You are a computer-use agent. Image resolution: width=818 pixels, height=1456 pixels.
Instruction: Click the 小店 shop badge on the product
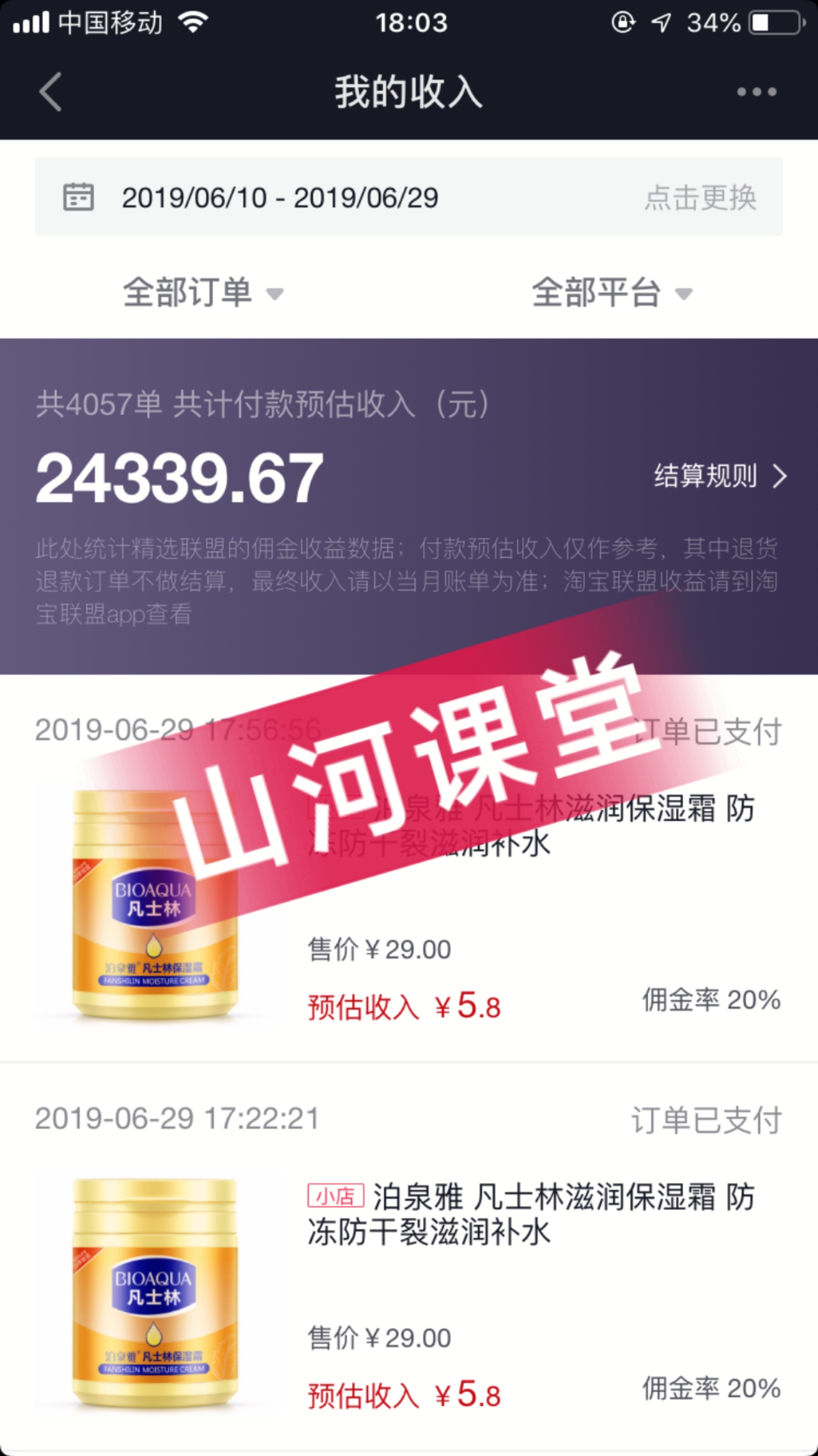(x=336, y=1195)
